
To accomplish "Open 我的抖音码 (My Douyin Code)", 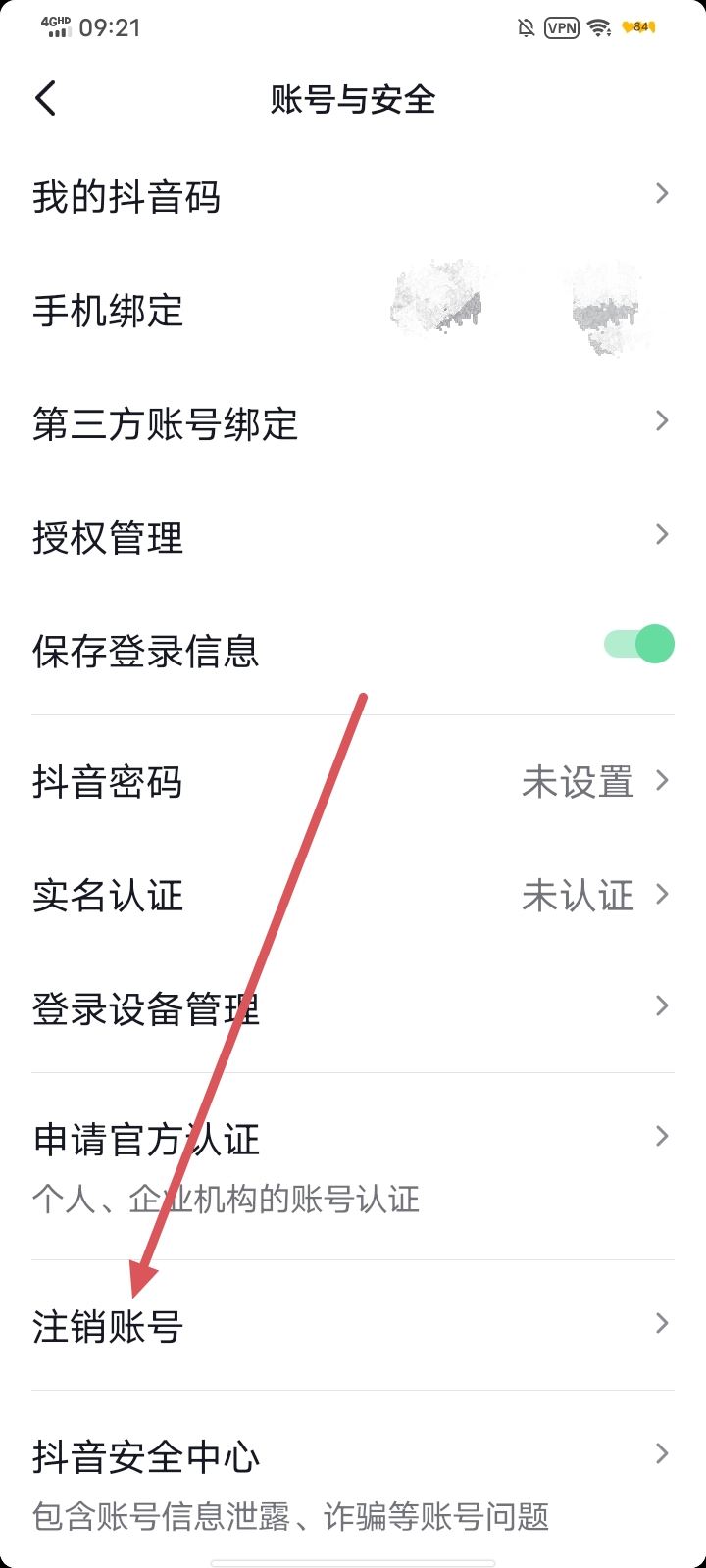I will (127, 196).
